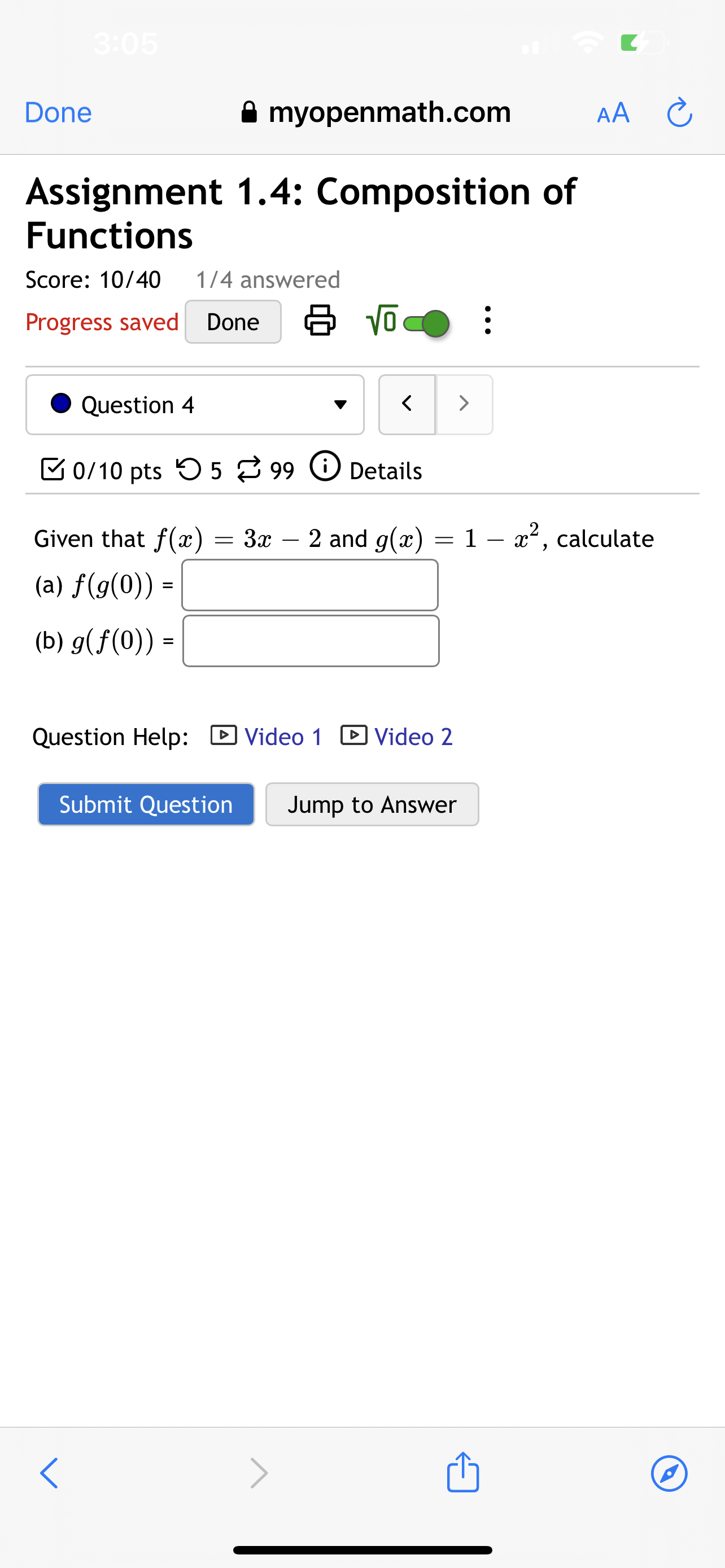Click the Jump to Answer button
This screenshot has height=1568, width=725.
pos(372,804)
